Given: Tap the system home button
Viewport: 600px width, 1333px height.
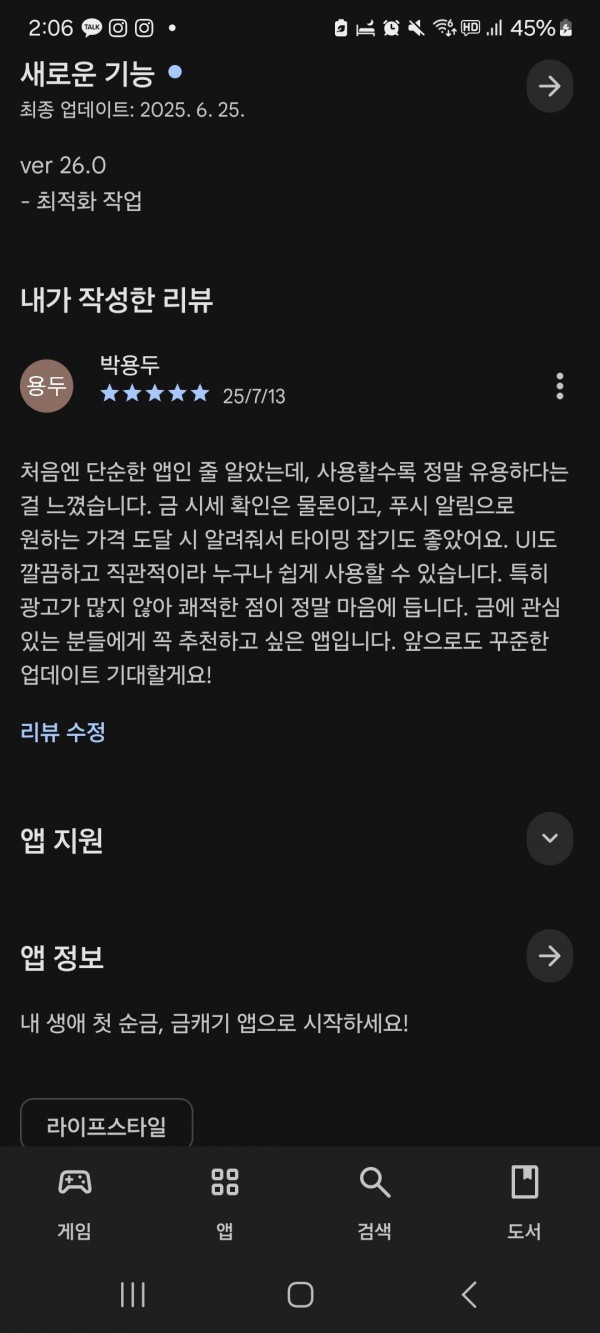Looking at the screenshot, I should click(300, 1294).
